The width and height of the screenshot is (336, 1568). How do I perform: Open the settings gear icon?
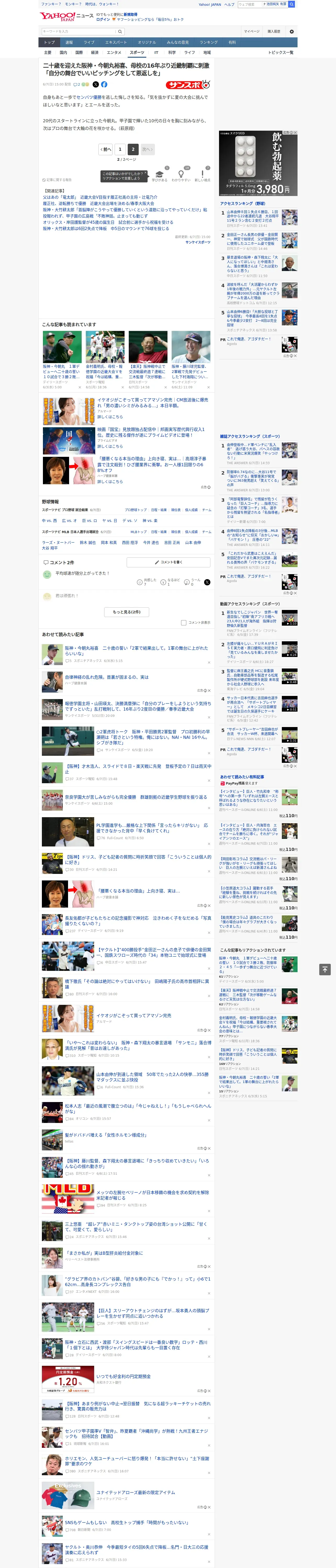point(291,32)
